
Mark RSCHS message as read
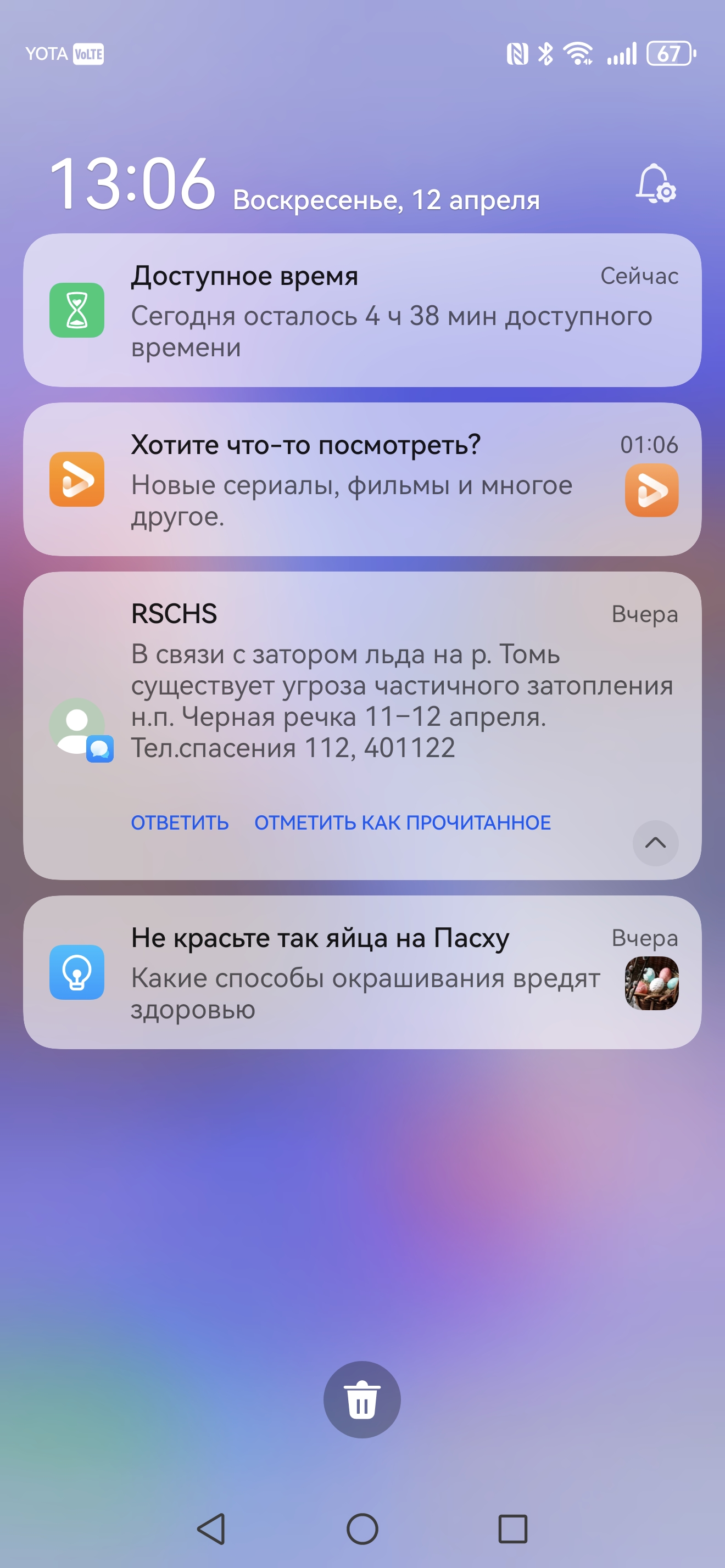click(x=403, y=822)
